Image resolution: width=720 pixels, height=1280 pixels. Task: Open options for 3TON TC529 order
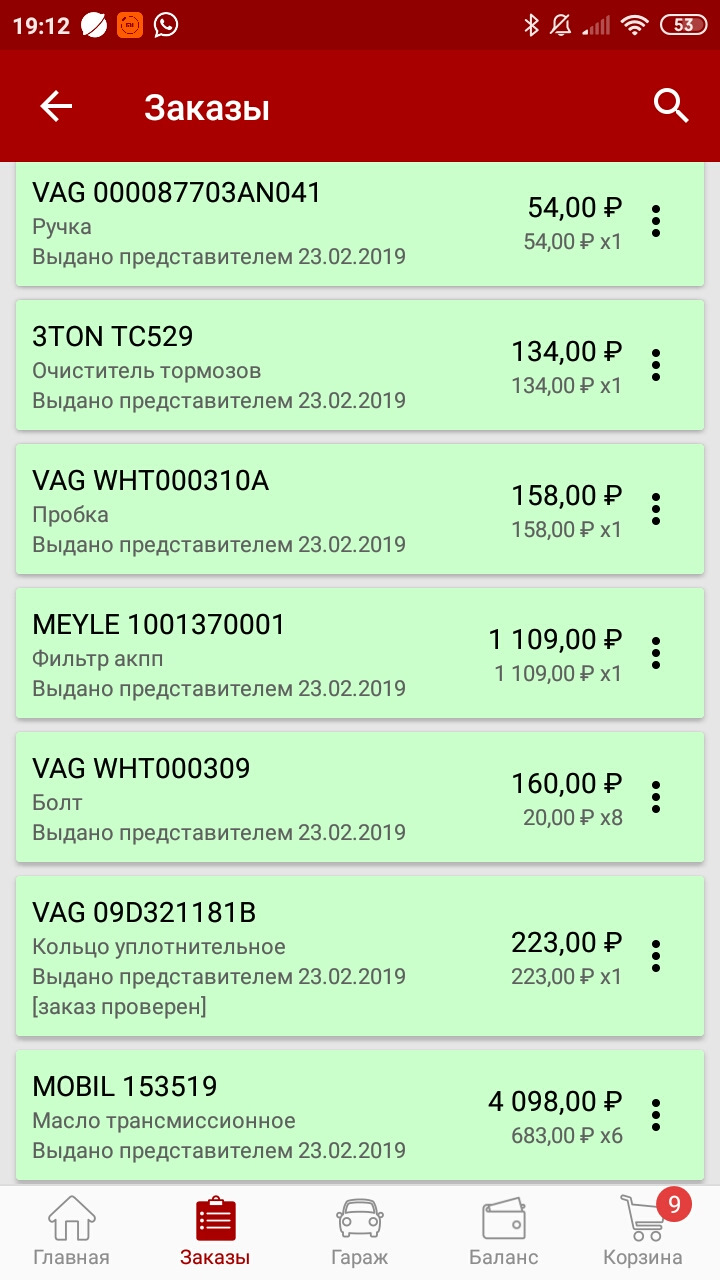coord(656,365)
